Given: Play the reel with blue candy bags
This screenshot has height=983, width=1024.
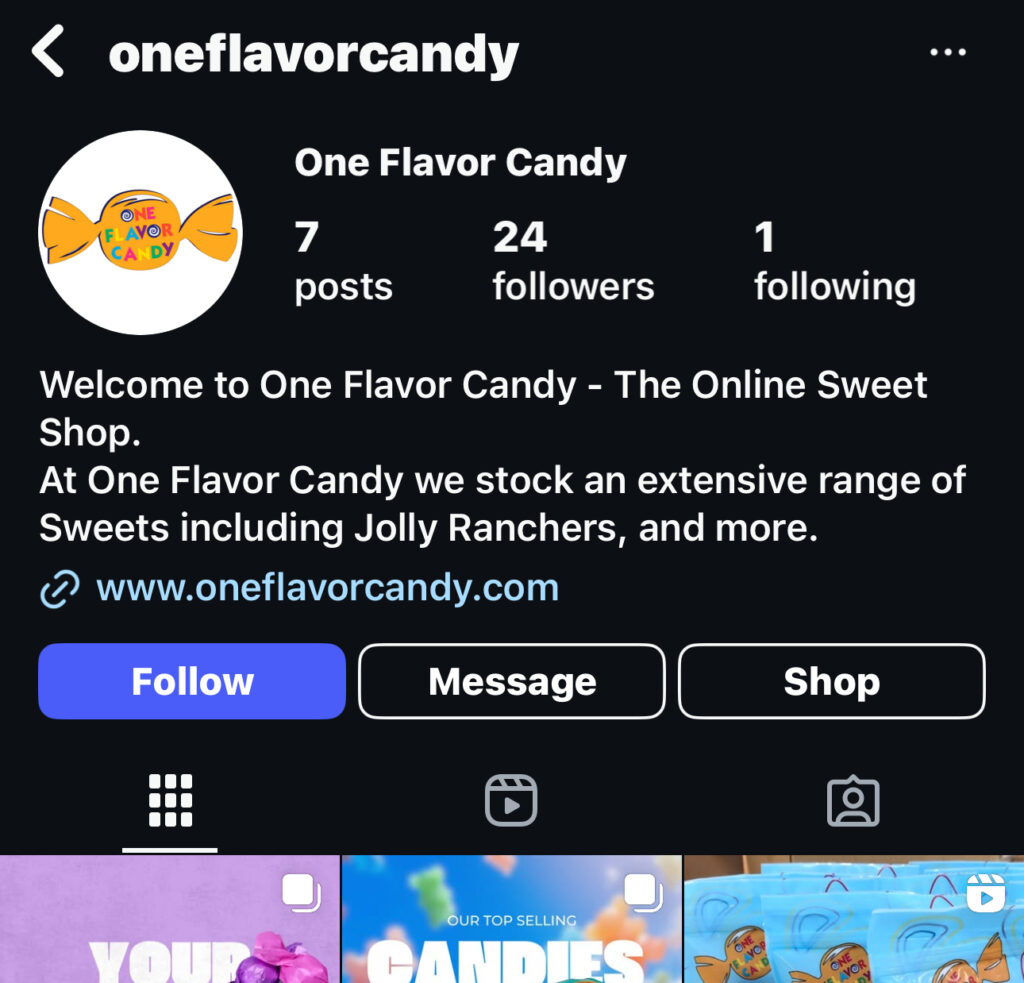Looking at the screenshot, I should (x=853, y=920).
